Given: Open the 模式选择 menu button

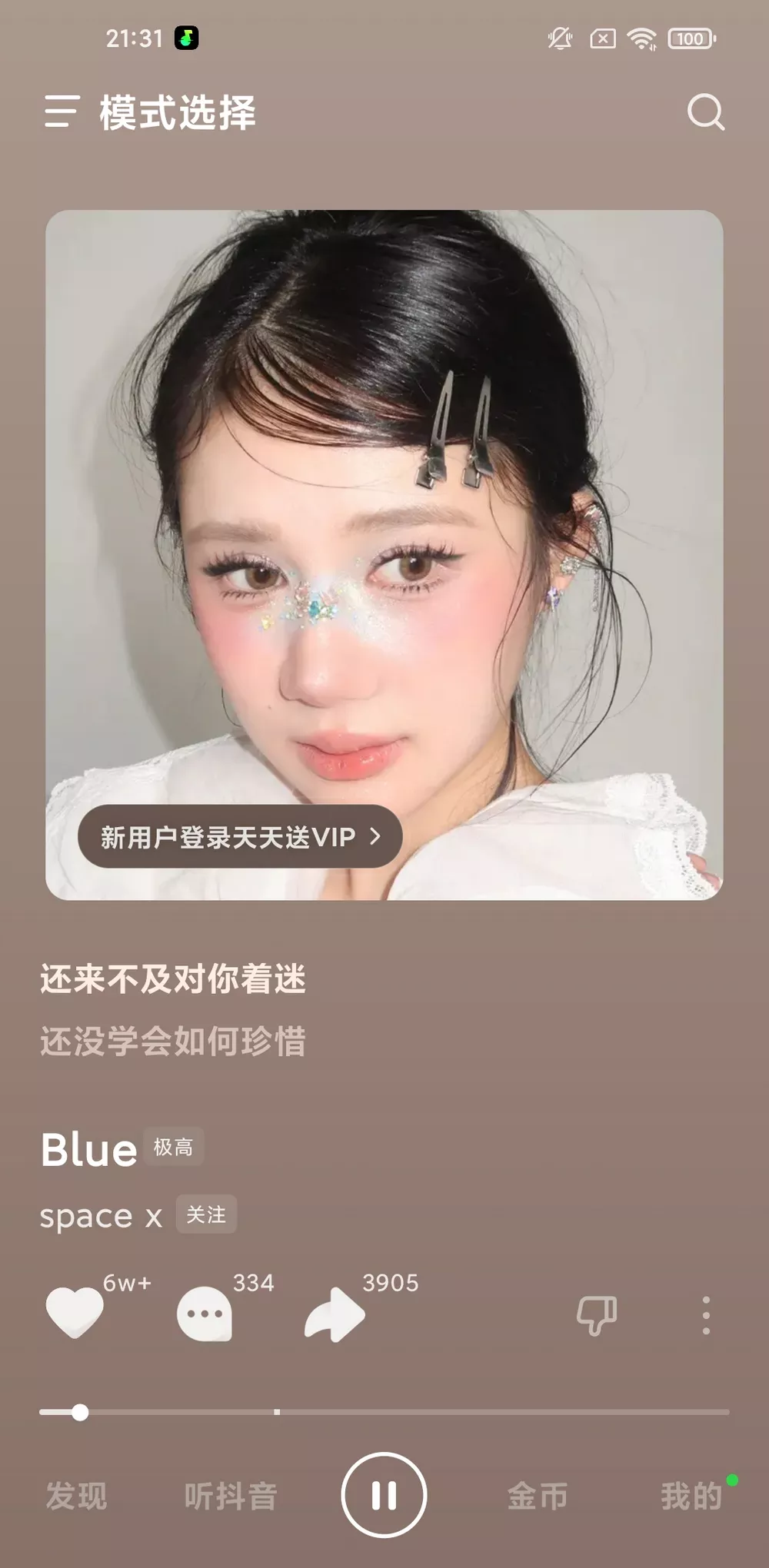Looking at the screenshot, I should pos(62,112).
